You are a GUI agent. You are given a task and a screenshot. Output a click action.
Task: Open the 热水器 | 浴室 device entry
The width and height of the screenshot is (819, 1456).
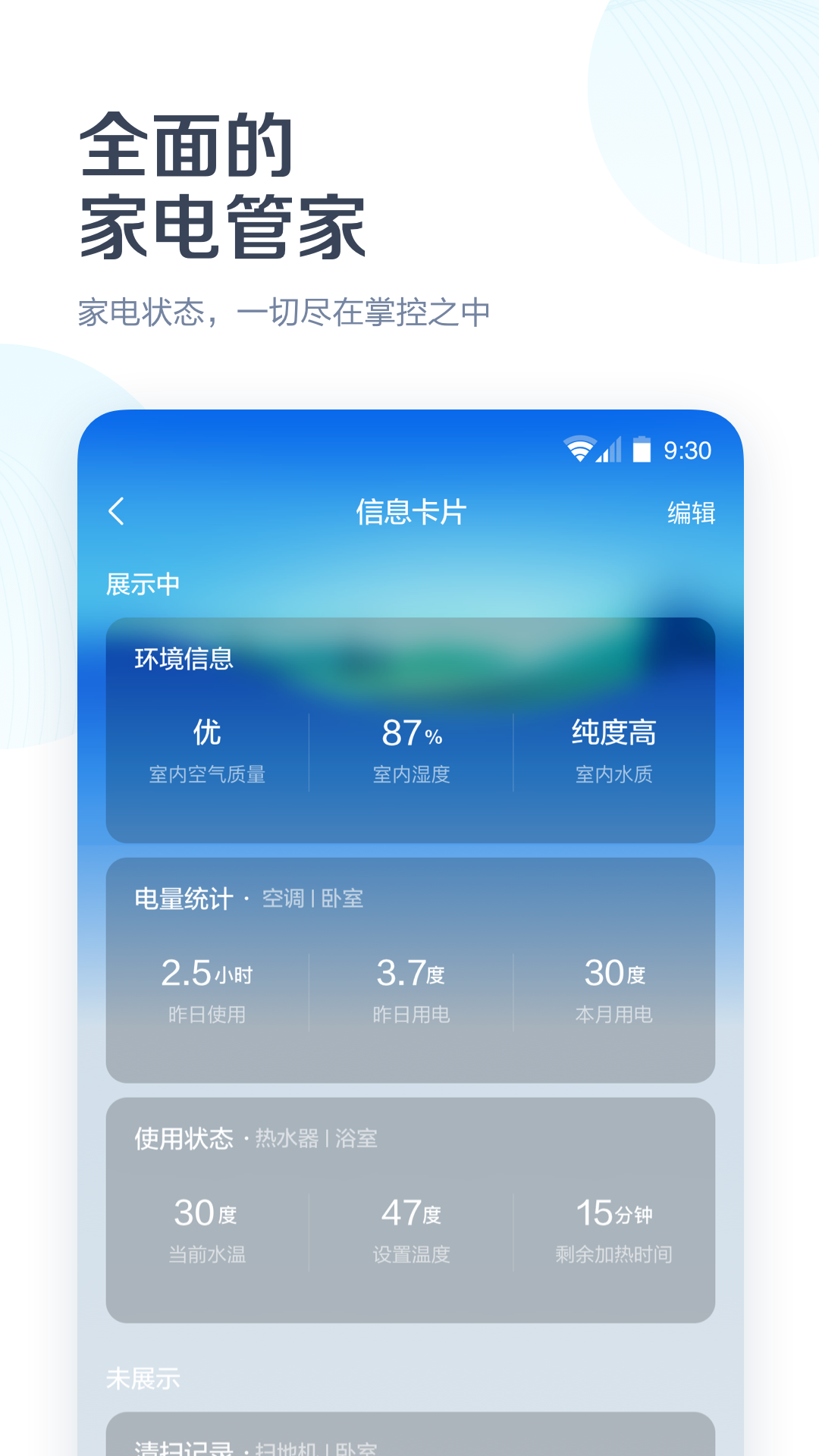pyautogui.click(x=318, y=1137)
